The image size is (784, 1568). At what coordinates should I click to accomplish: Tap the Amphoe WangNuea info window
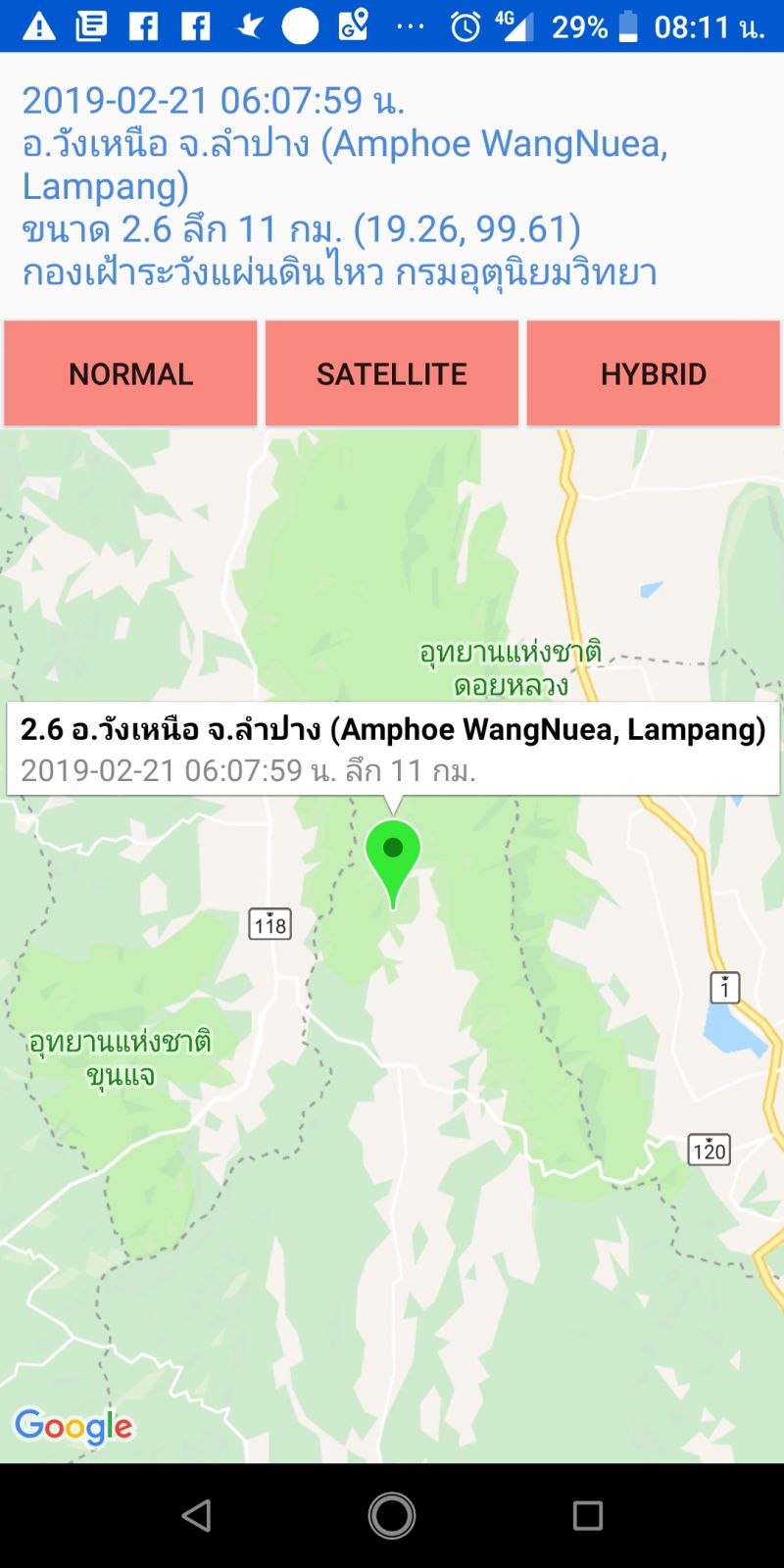[393, 748]
